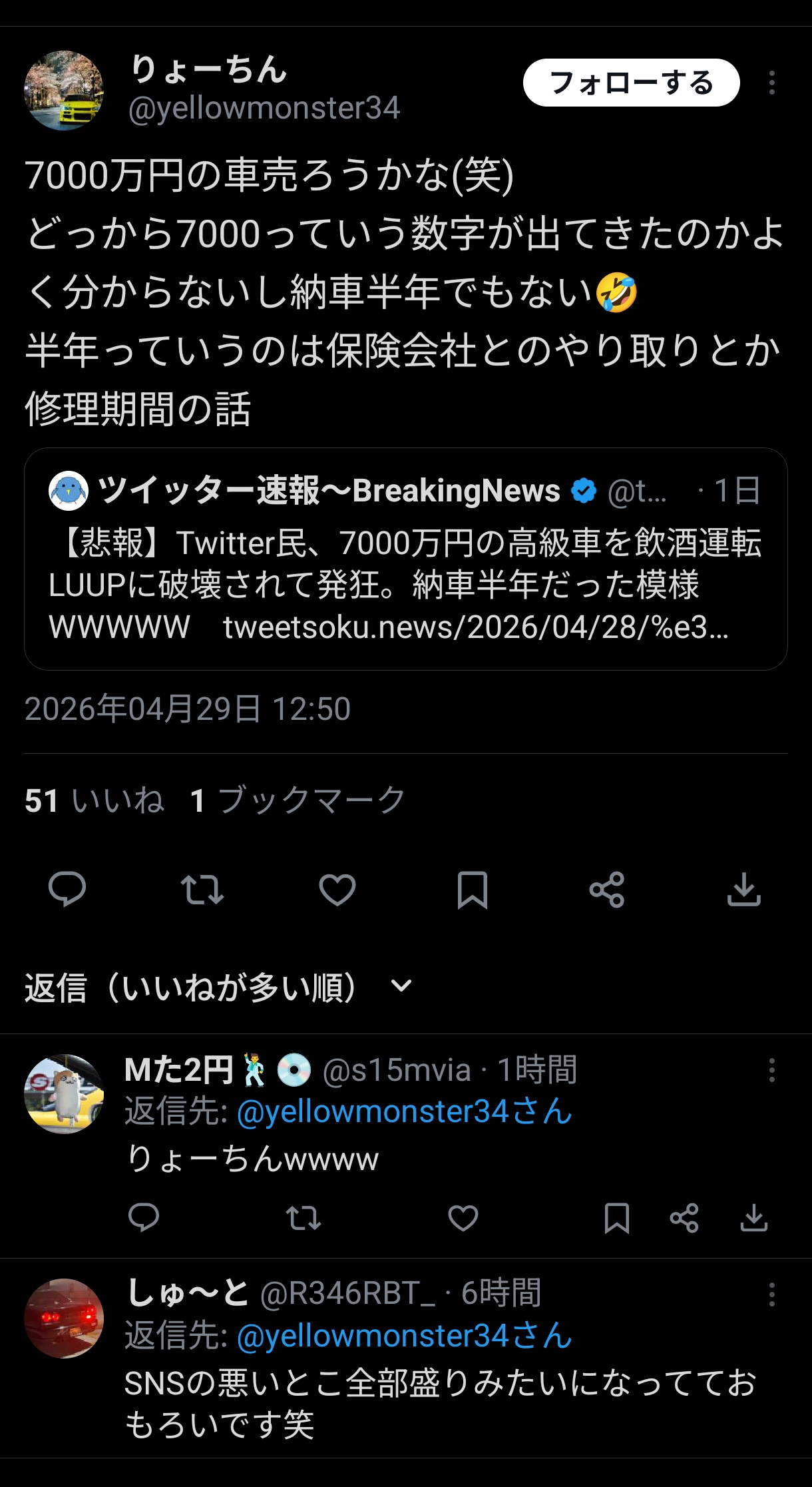Screen dimensions: 812x1487
Task: Open overflow menu on Mた2円's reply
Action: [x=771, y=1070]
